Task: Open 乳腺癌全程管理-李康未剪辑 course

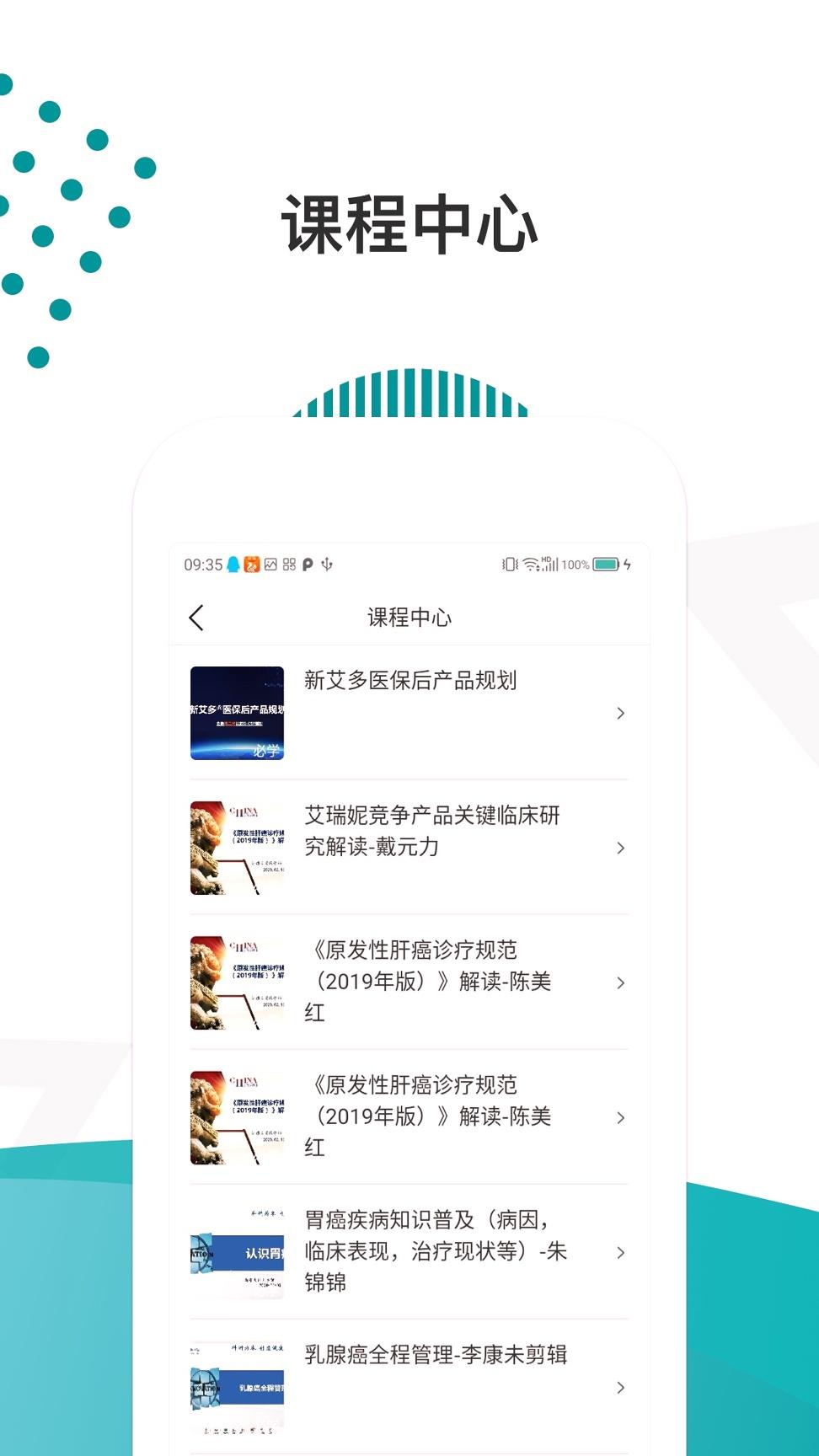Action: (x=435, y=1356)
